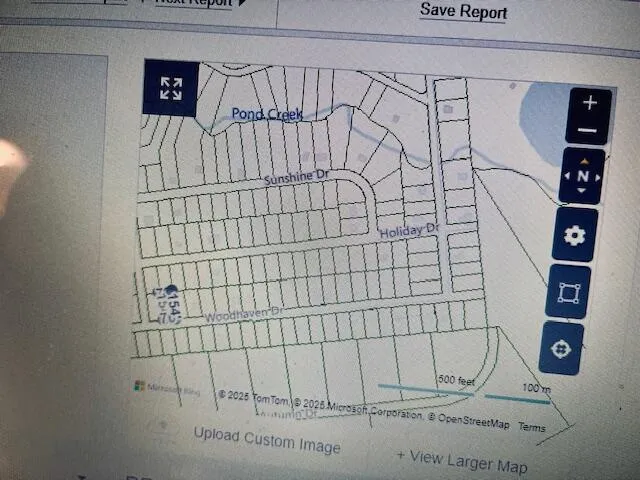Zoom in on the map
Viewport: 640px width, 480px height.
[589, 103]
